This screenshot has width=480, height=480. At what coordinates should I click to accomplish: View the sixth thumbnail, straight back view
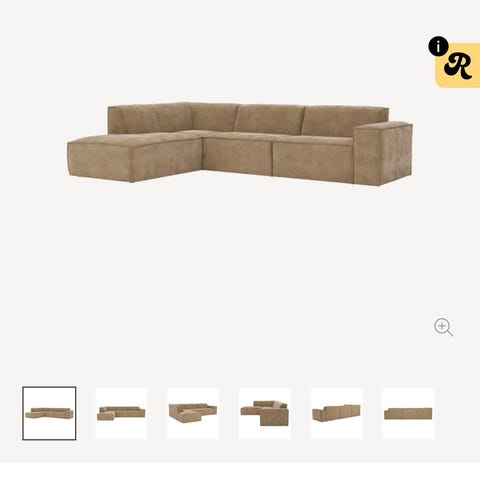[408, 413]
